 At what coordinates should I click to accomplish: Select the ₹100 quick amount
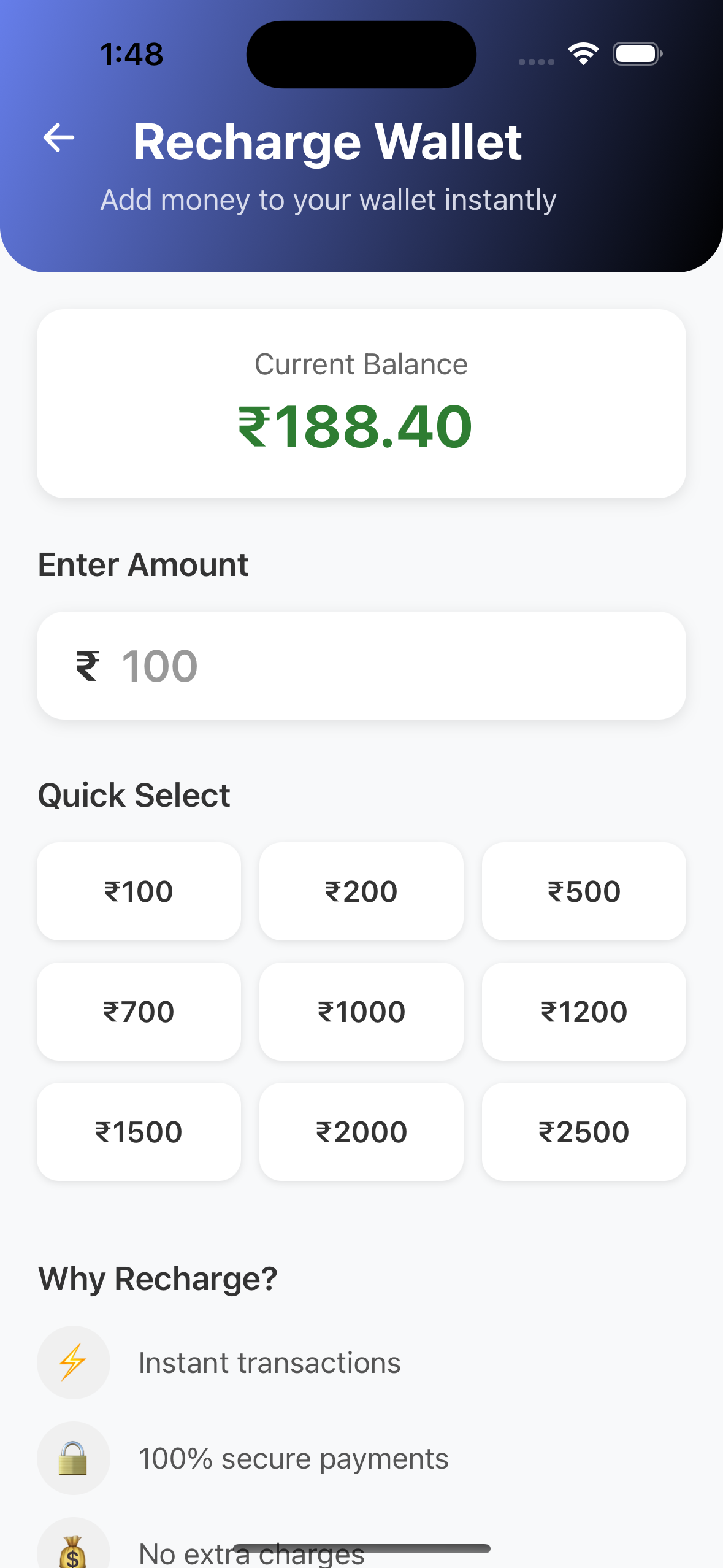coord(139,891)
